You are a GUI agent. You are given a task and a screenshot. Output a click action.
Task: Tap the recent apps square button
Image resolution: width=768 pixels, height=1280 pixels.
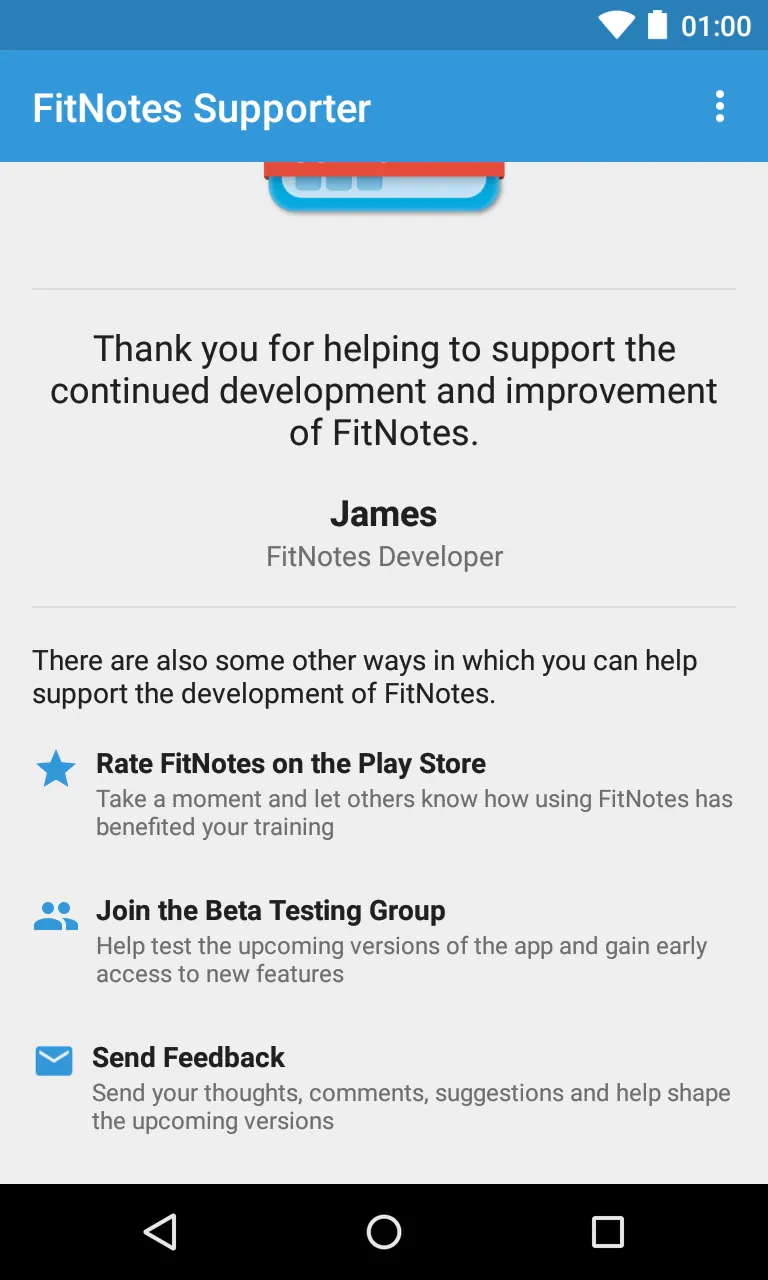pos(607,1231)
